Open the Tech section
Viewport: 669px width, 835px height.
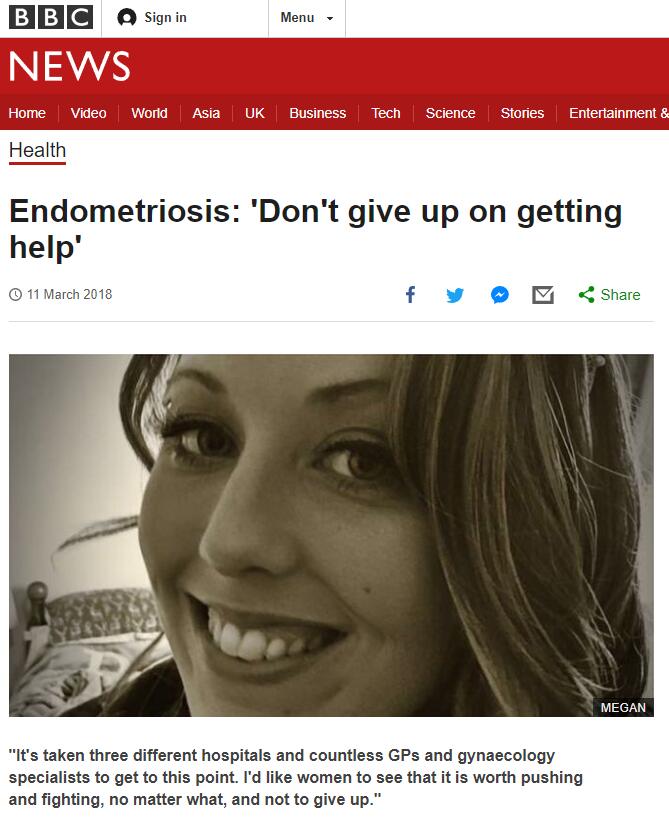[386, 113]
